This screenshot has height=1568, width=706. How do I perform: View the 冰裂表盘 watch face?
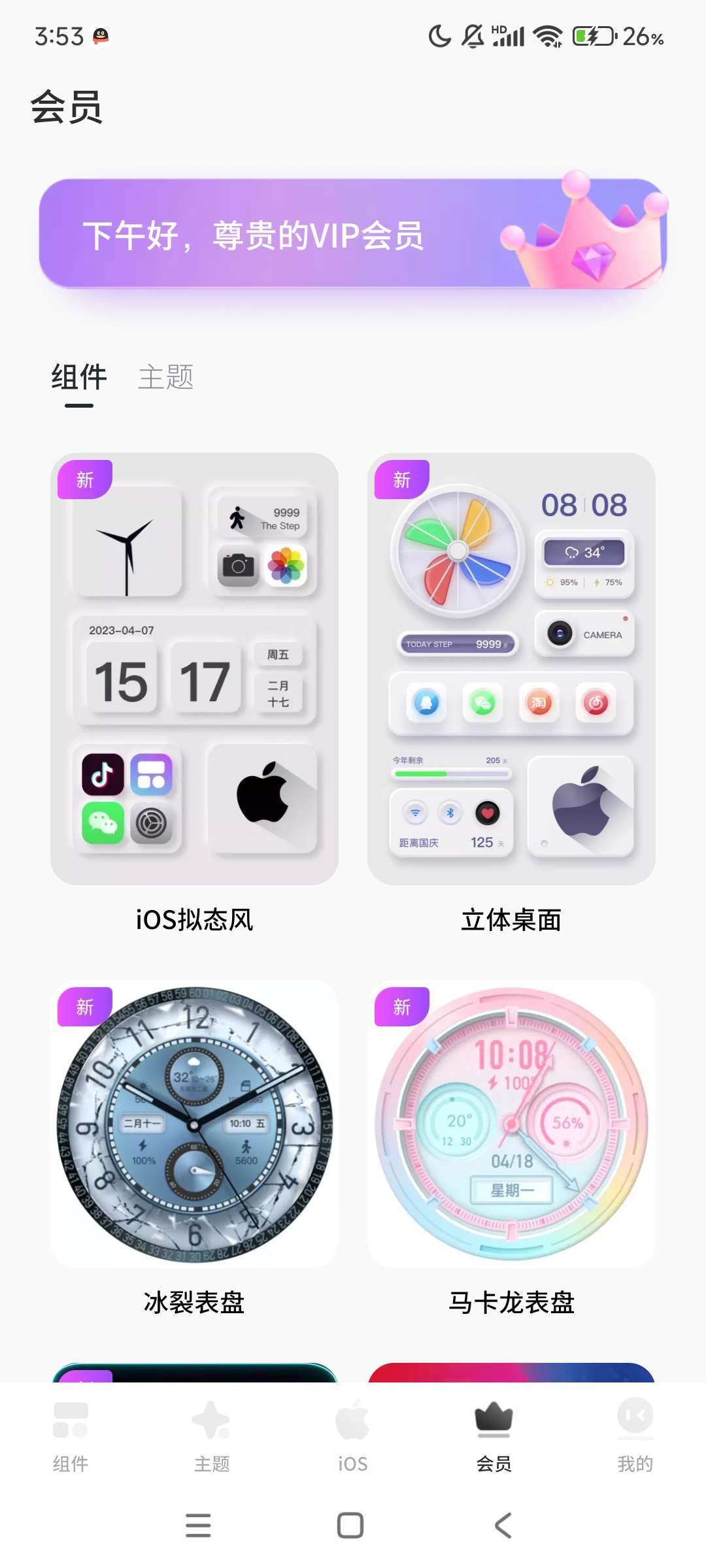[x=194, y=1124]
